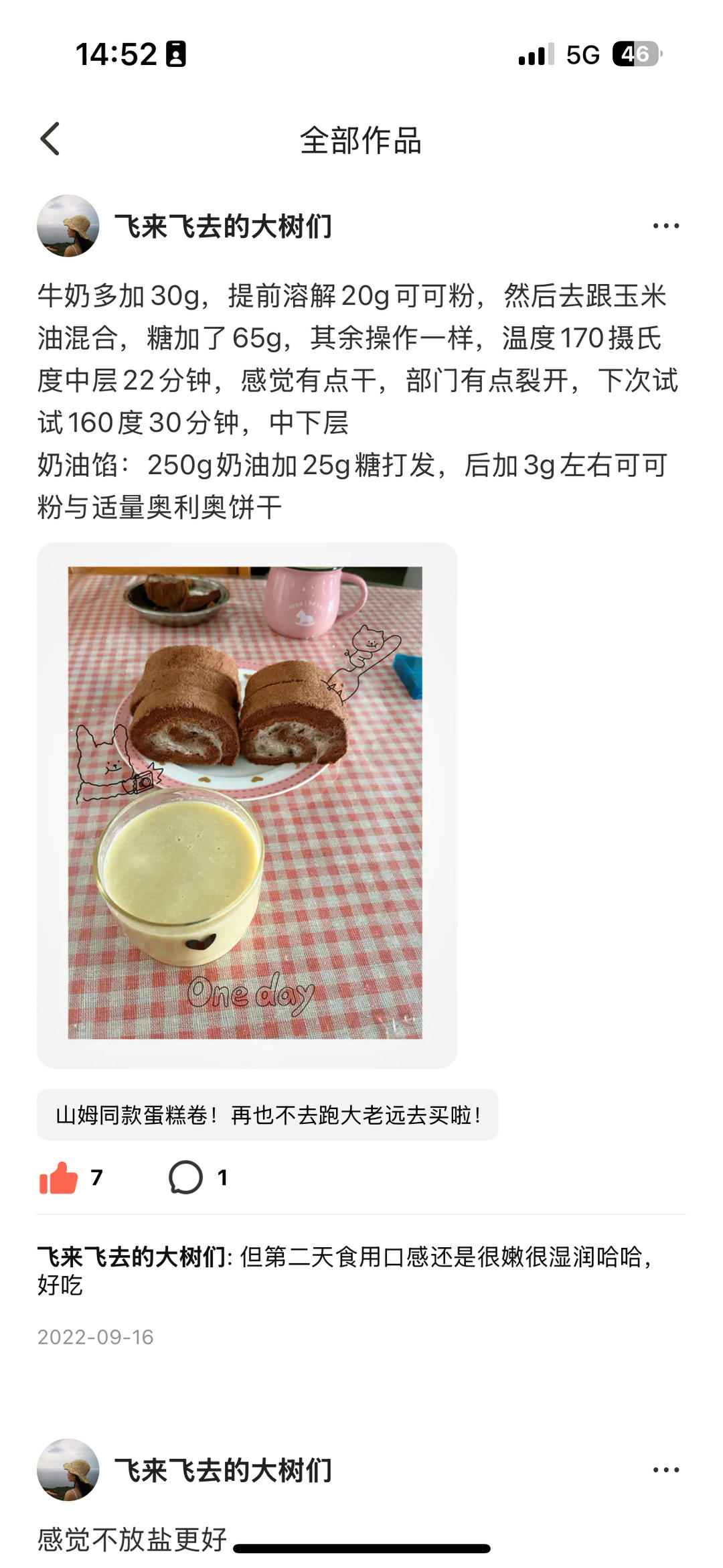Image resolution: width=723 pixels, height=1568 pixels.
Task: View profile from avatar on 感觉不放盐更好 post
Action: coord(68,1470)
